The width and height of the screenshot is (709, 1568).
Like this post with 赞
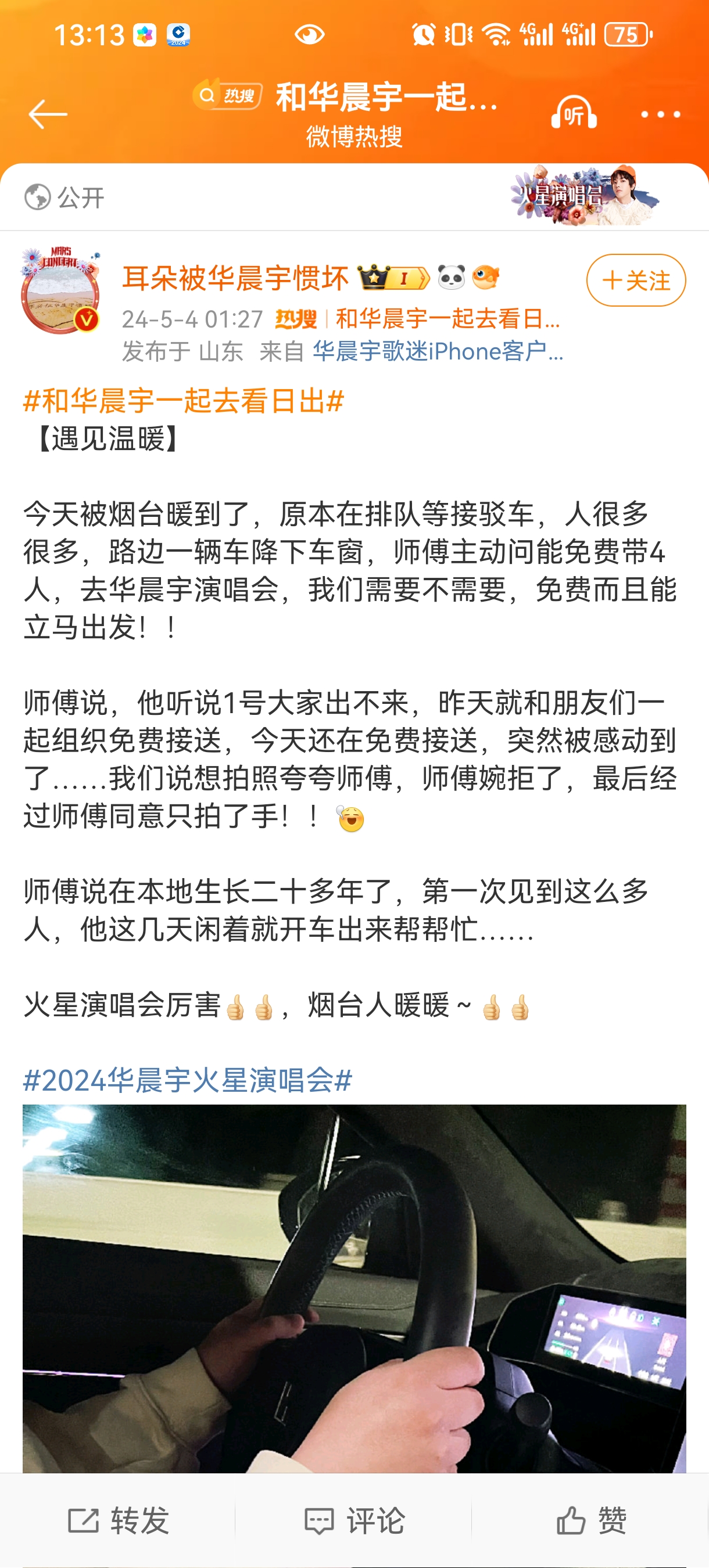click(x=590, y=1520)
